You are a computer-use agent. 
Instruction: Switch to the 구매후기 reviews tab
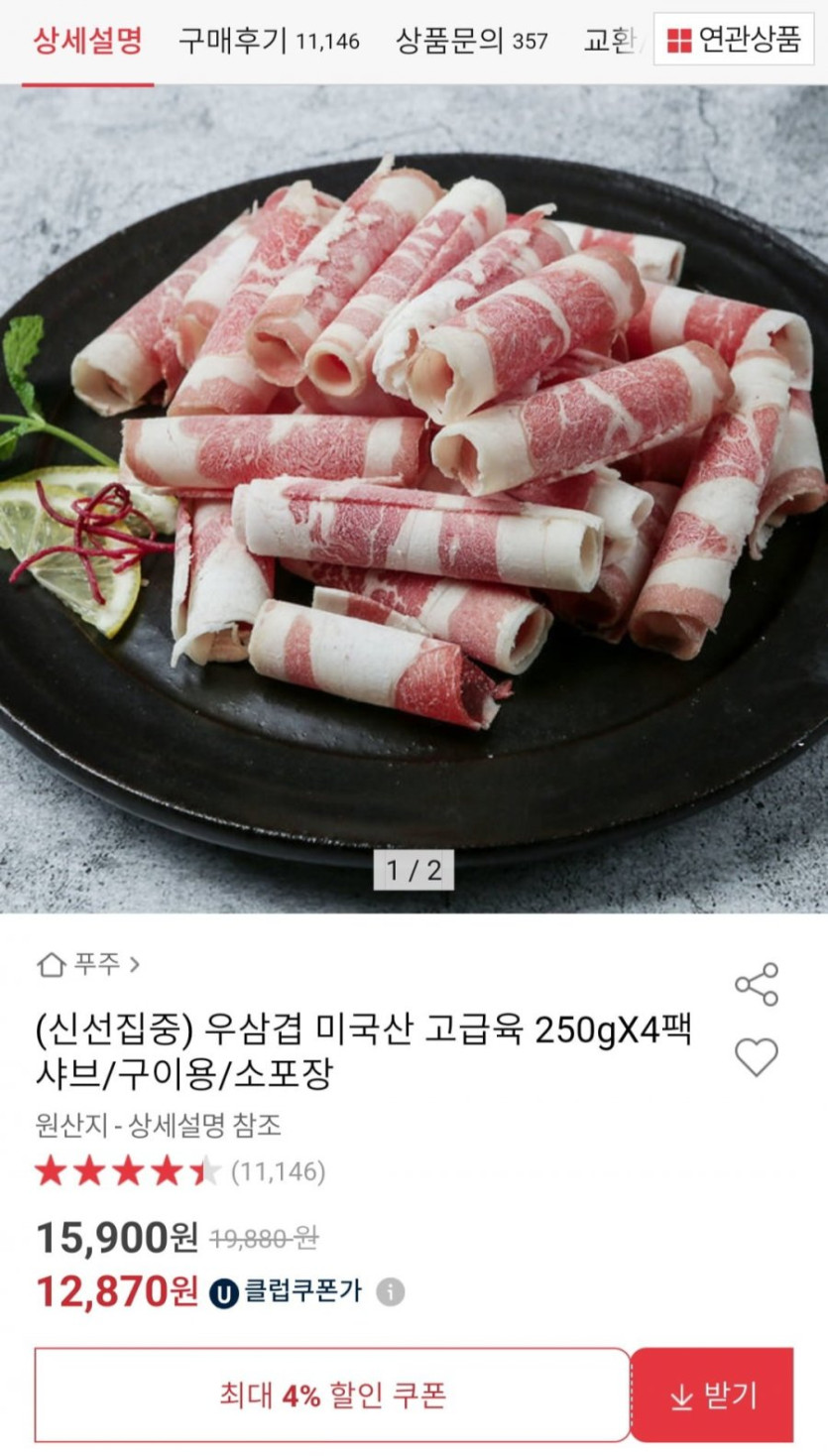coord(269,41)
